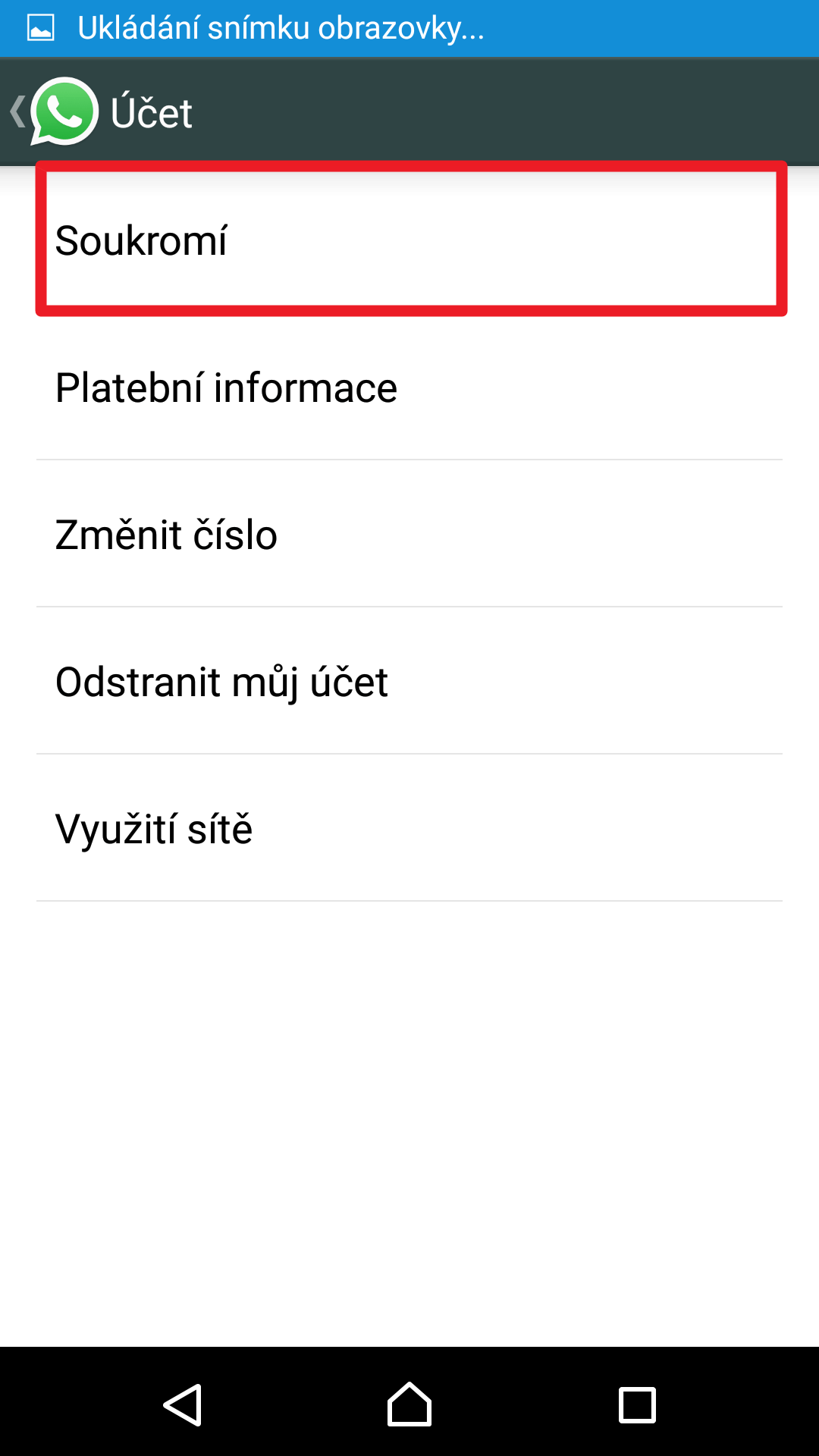
Task: Tap Odstranit můj účet
Action: pos(409,681)
